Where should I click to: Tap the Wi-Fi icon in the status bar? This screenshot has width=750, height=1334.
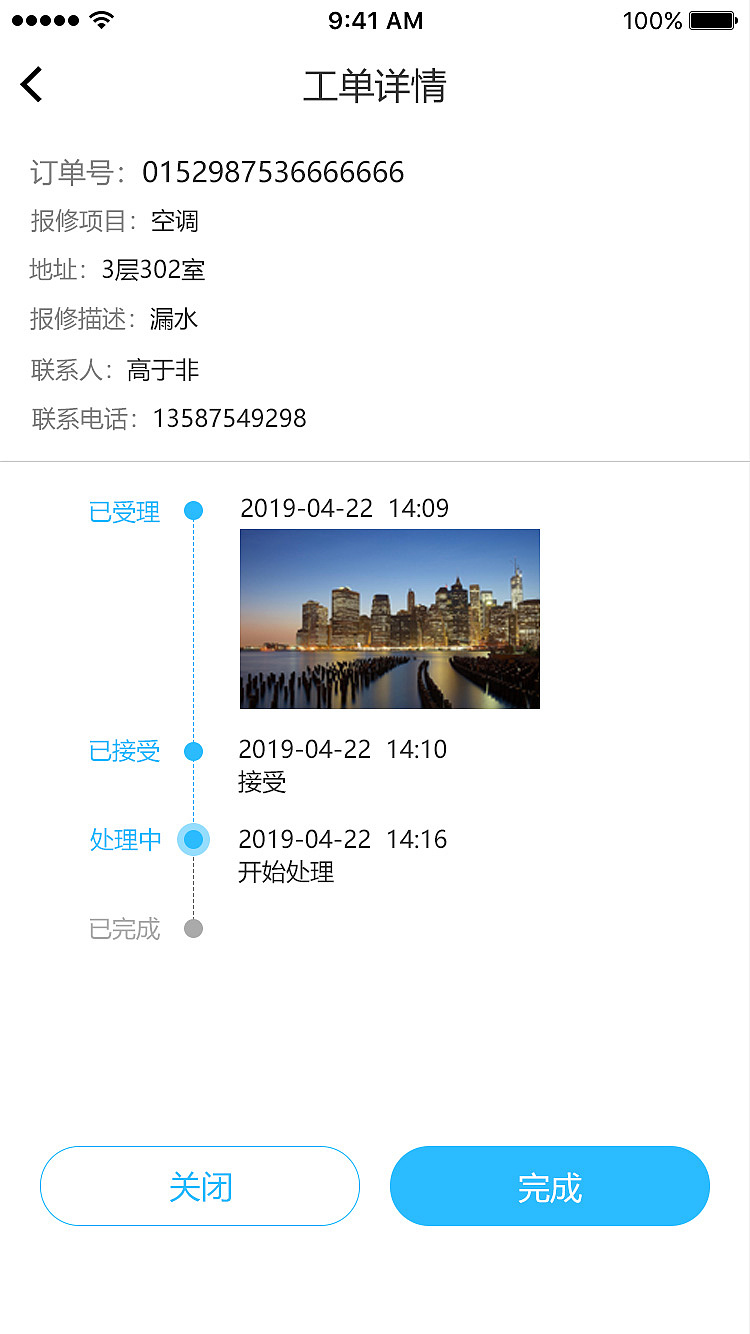point(100,18)
